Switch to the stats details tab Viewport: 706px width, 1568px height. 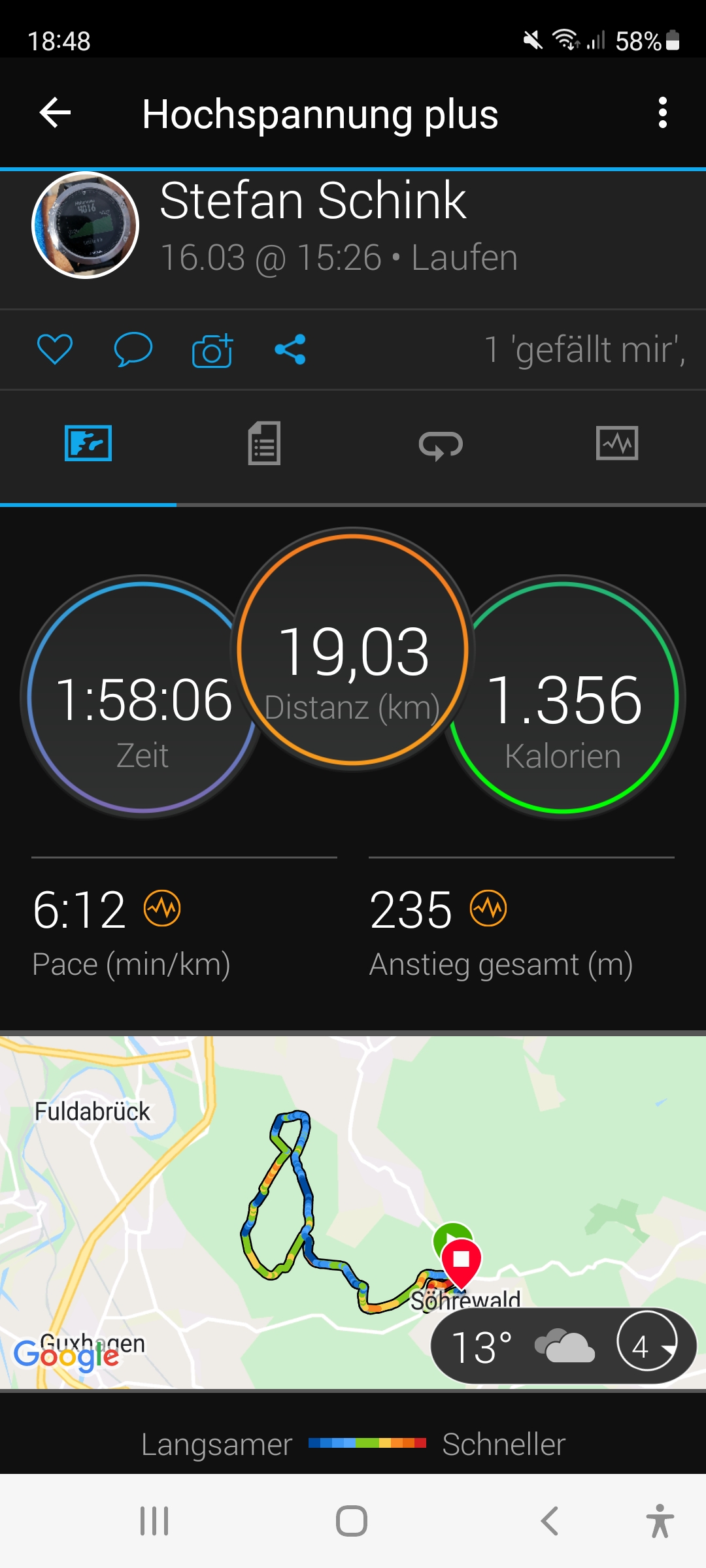(x=264, y=444)
